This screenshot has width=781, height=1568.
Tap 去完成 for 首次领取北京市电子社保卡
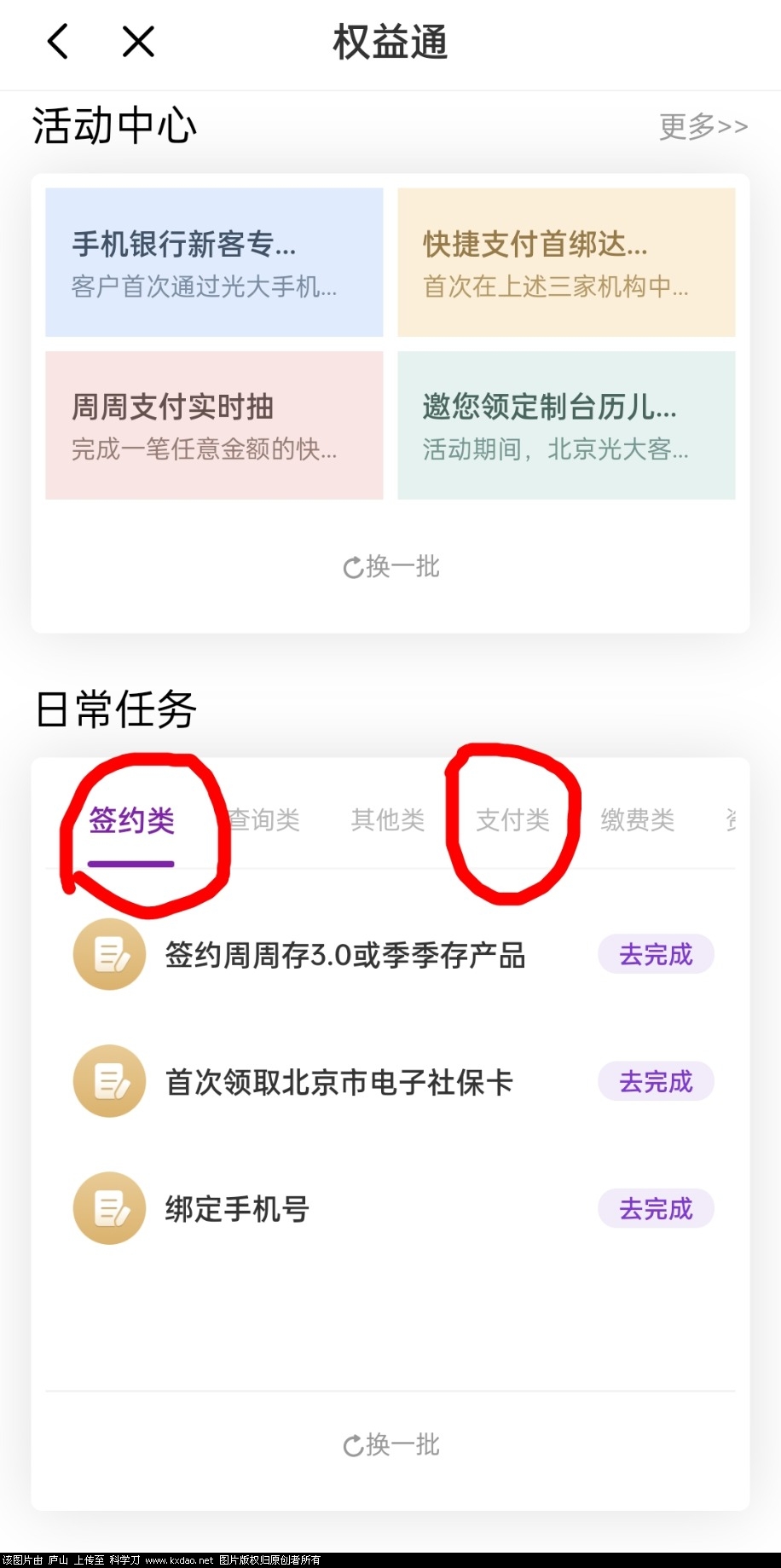click(x=656, y=1081)
